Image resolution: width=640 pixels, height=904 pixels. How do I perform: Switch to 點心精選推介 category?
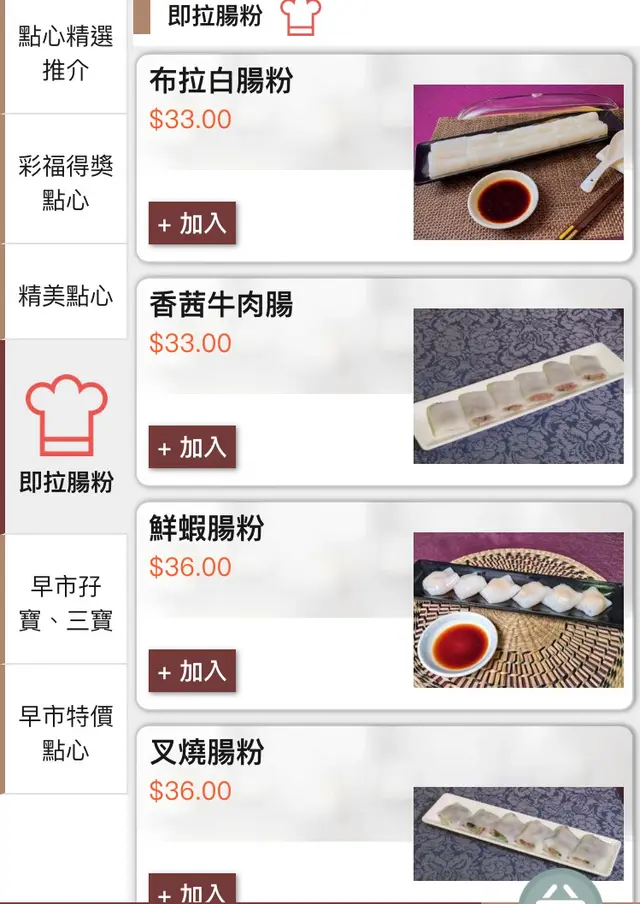[x=66, y=55]
